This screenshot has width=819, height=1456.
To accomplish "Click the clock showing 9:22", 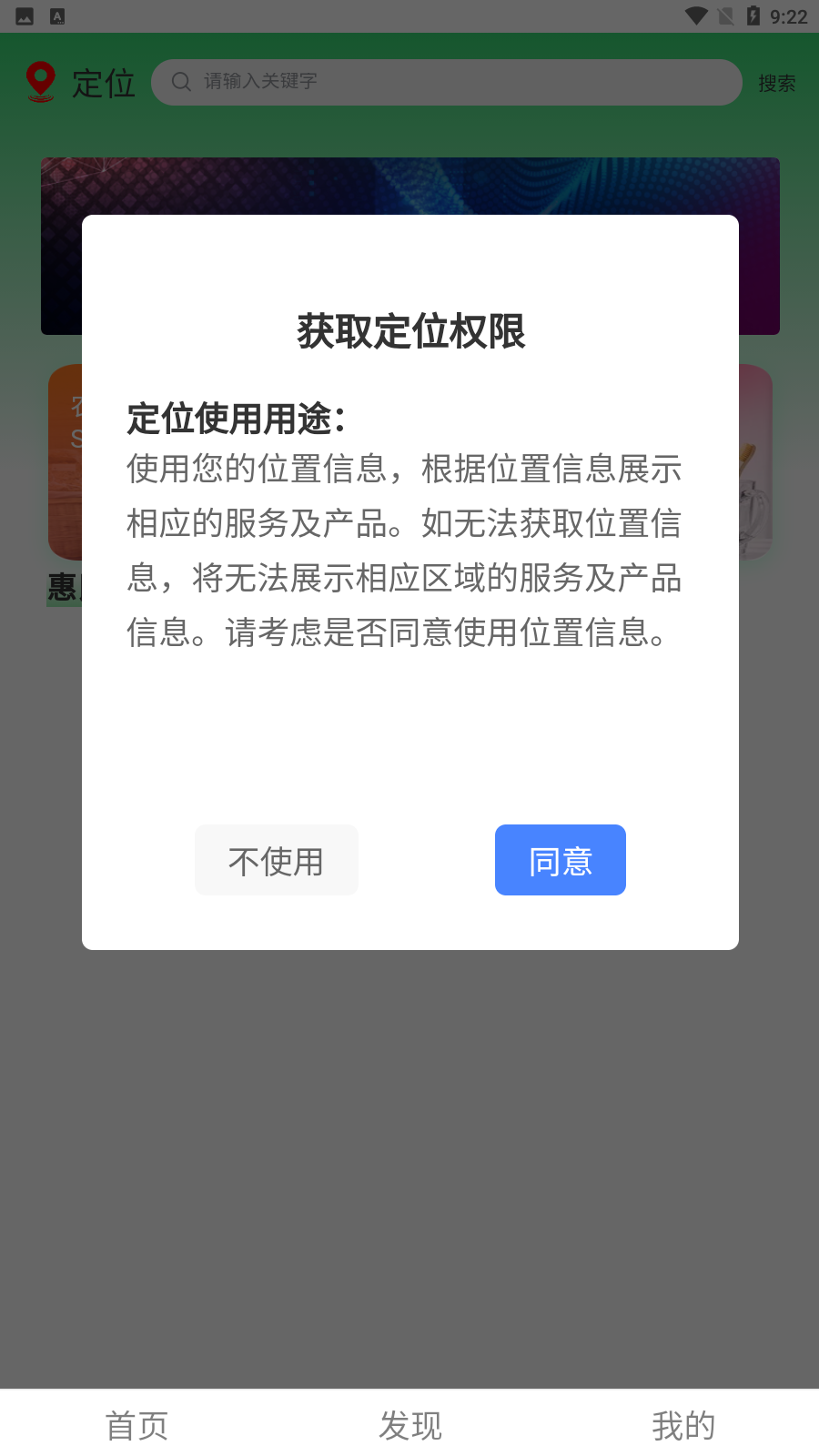I will point(788,15).
